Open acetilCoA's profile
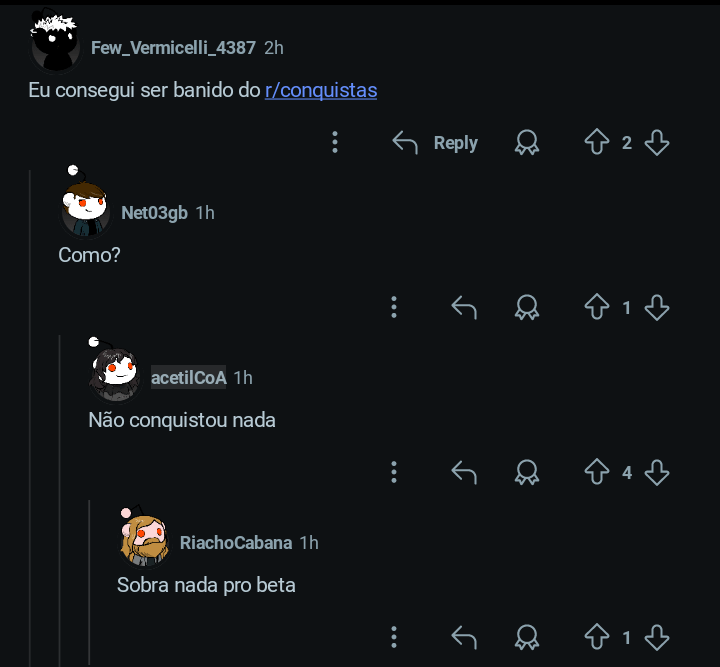 click(188, 377)
